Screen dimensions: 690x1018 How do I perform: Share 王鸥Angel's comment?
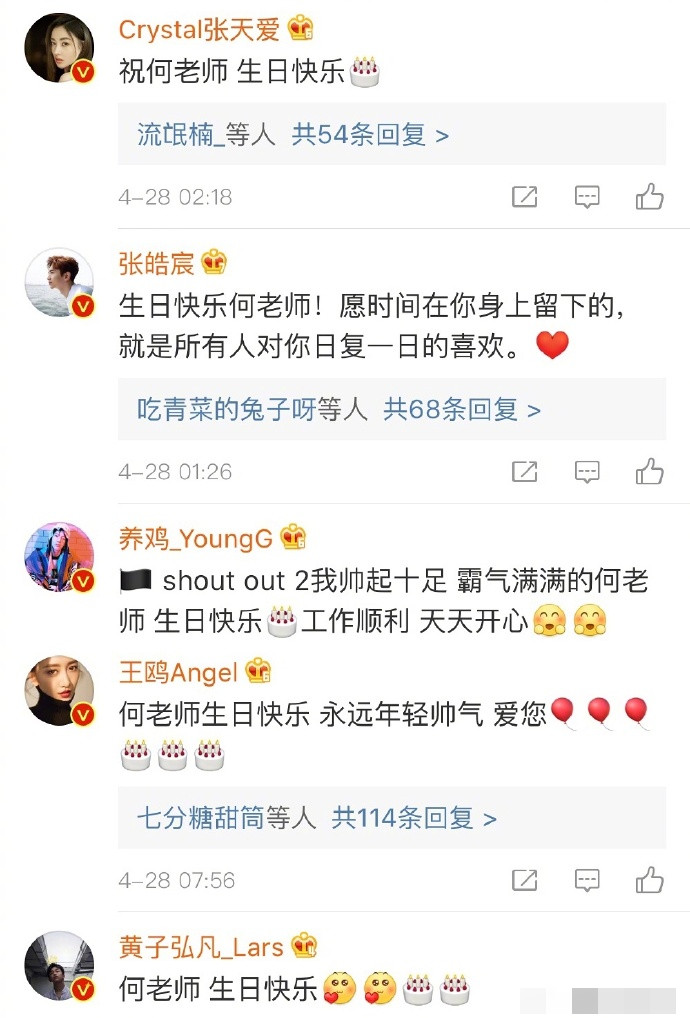pos(525,880)
